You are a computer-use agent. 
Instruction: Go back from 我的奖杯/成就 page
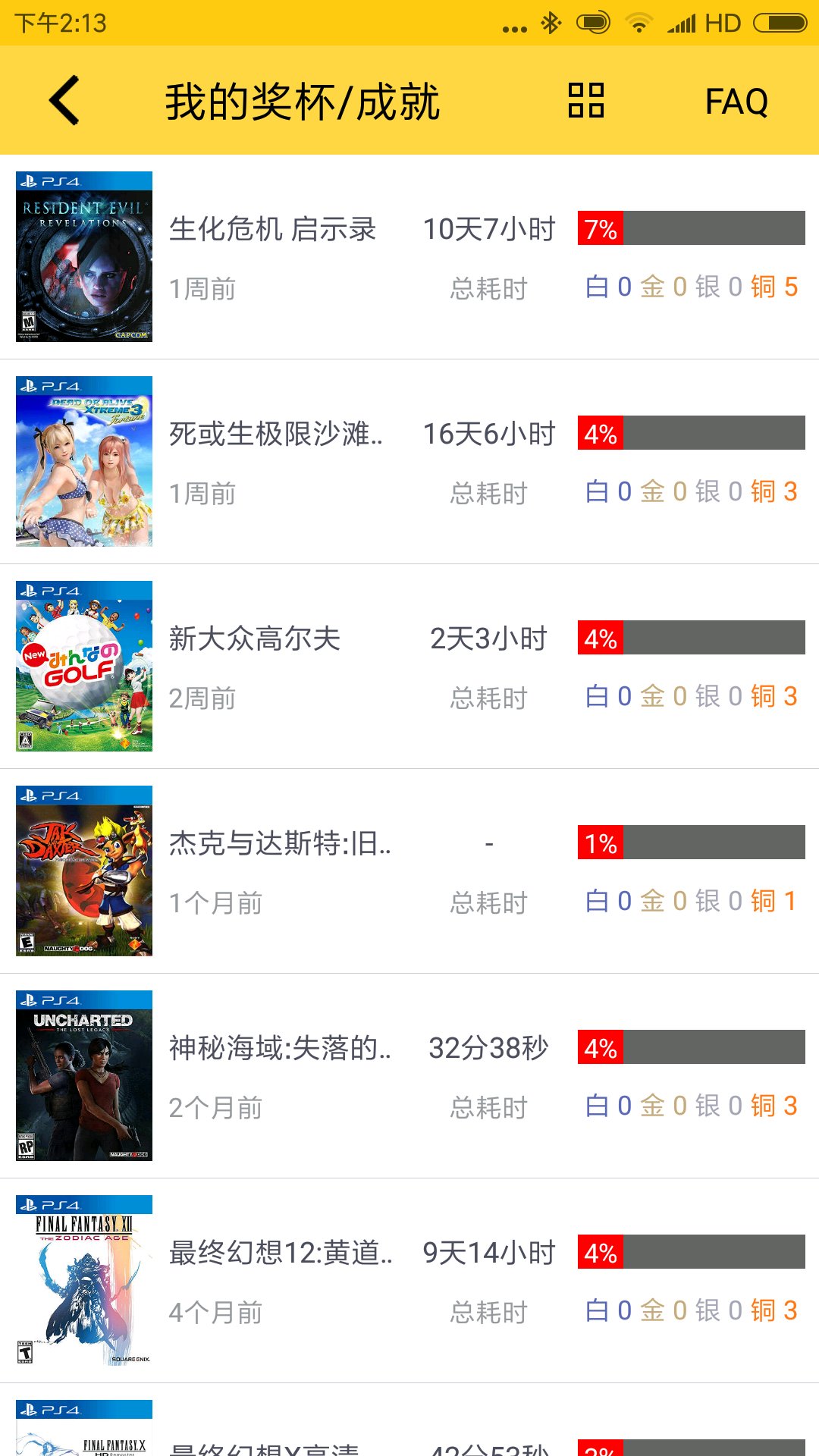coord(64,100)
